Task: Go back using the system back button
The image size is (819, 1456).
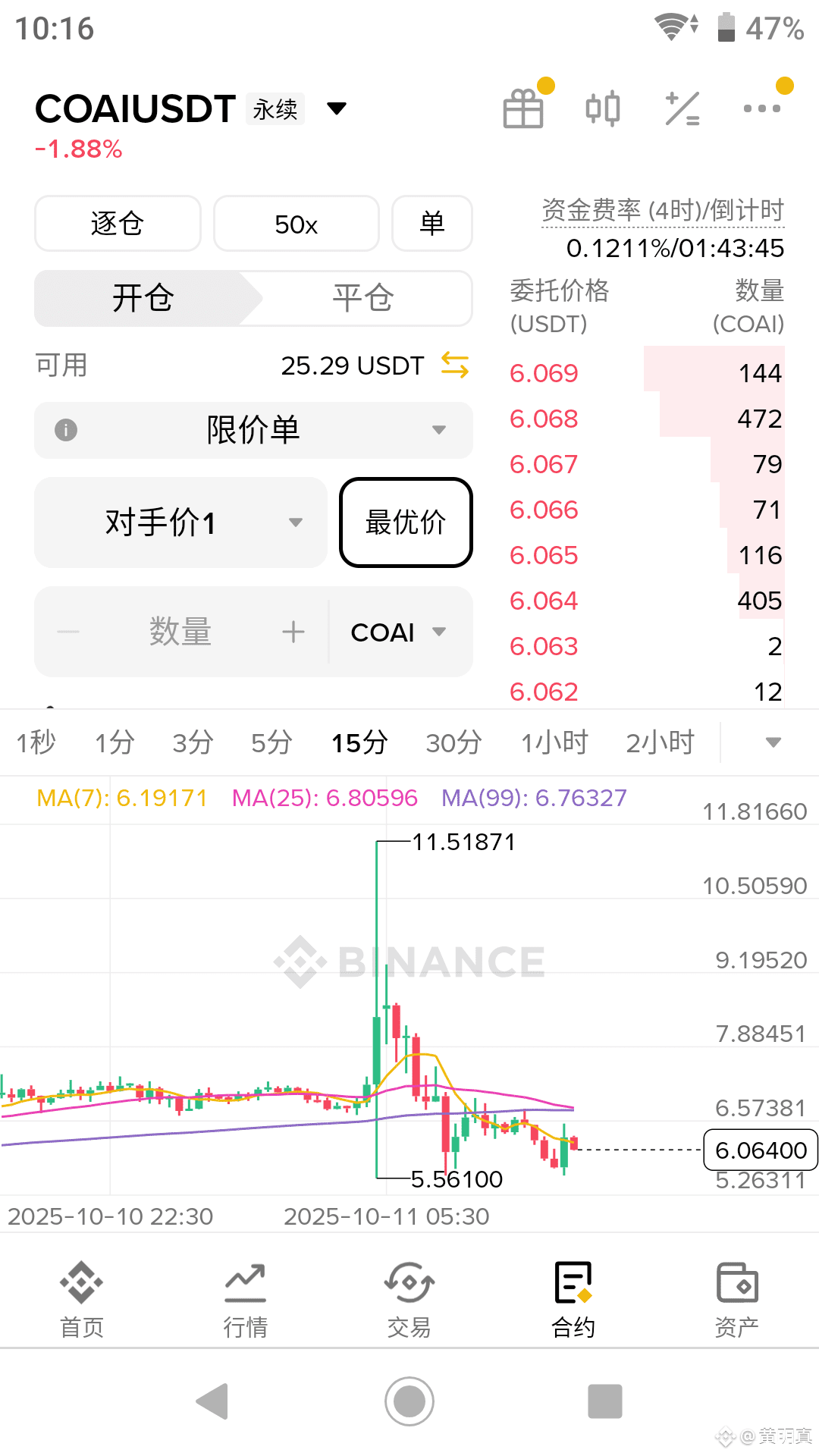Action: [213, 1401]
